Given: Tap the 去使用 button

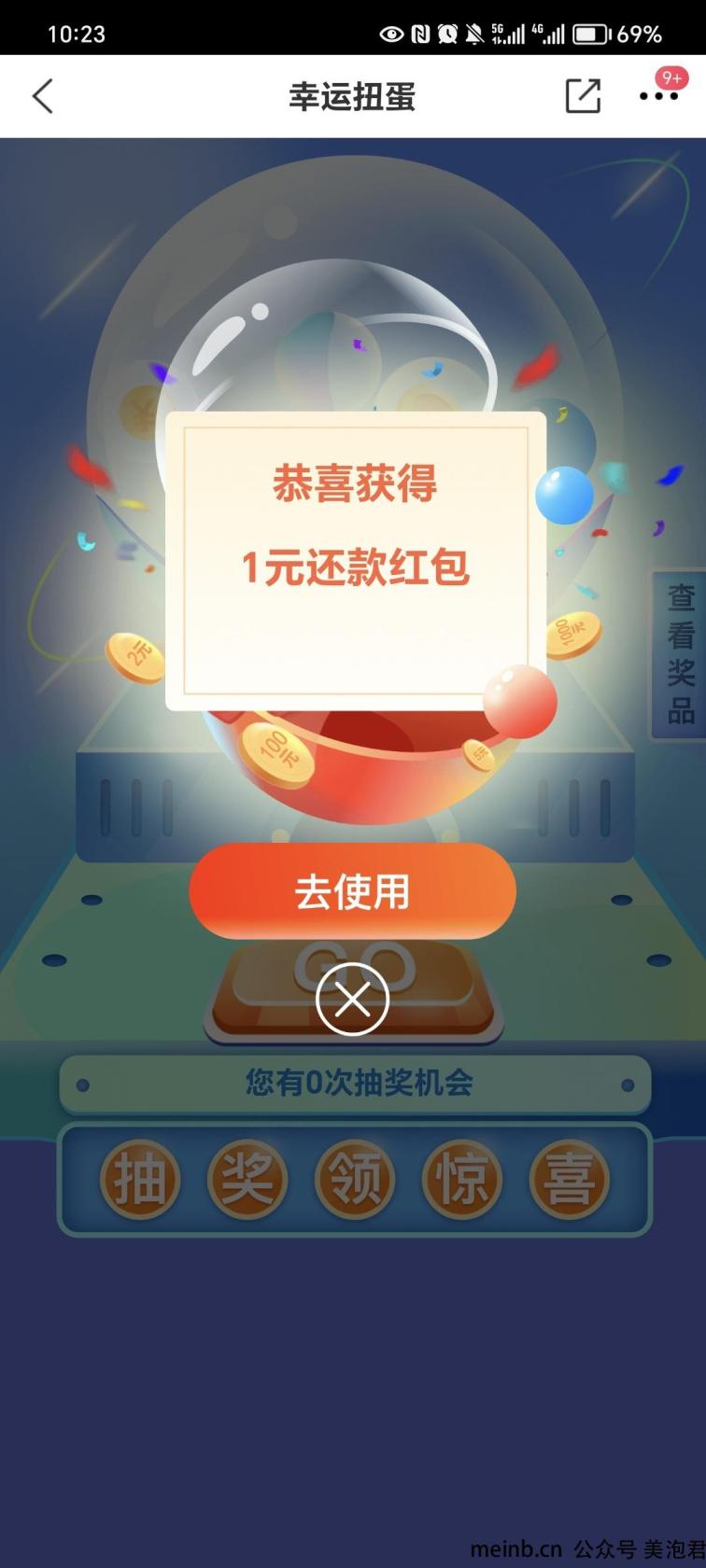Looking at the screenshot, I should (352, 891).
